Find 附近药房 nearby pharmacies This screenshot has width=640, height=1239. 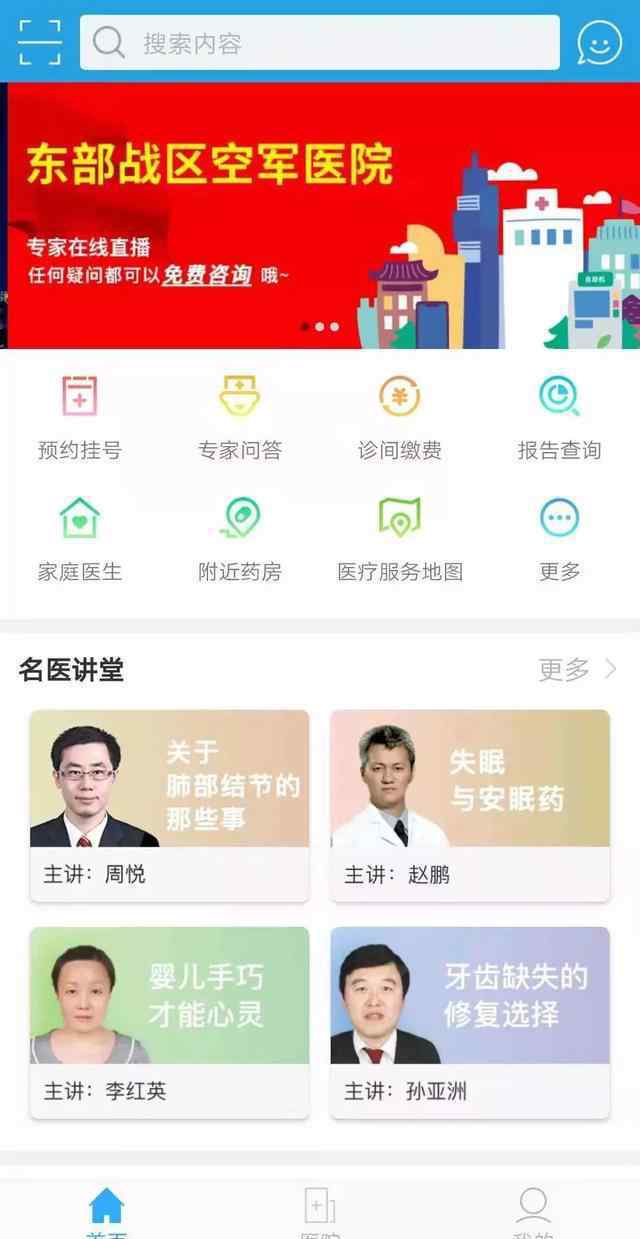coord(240,539)
